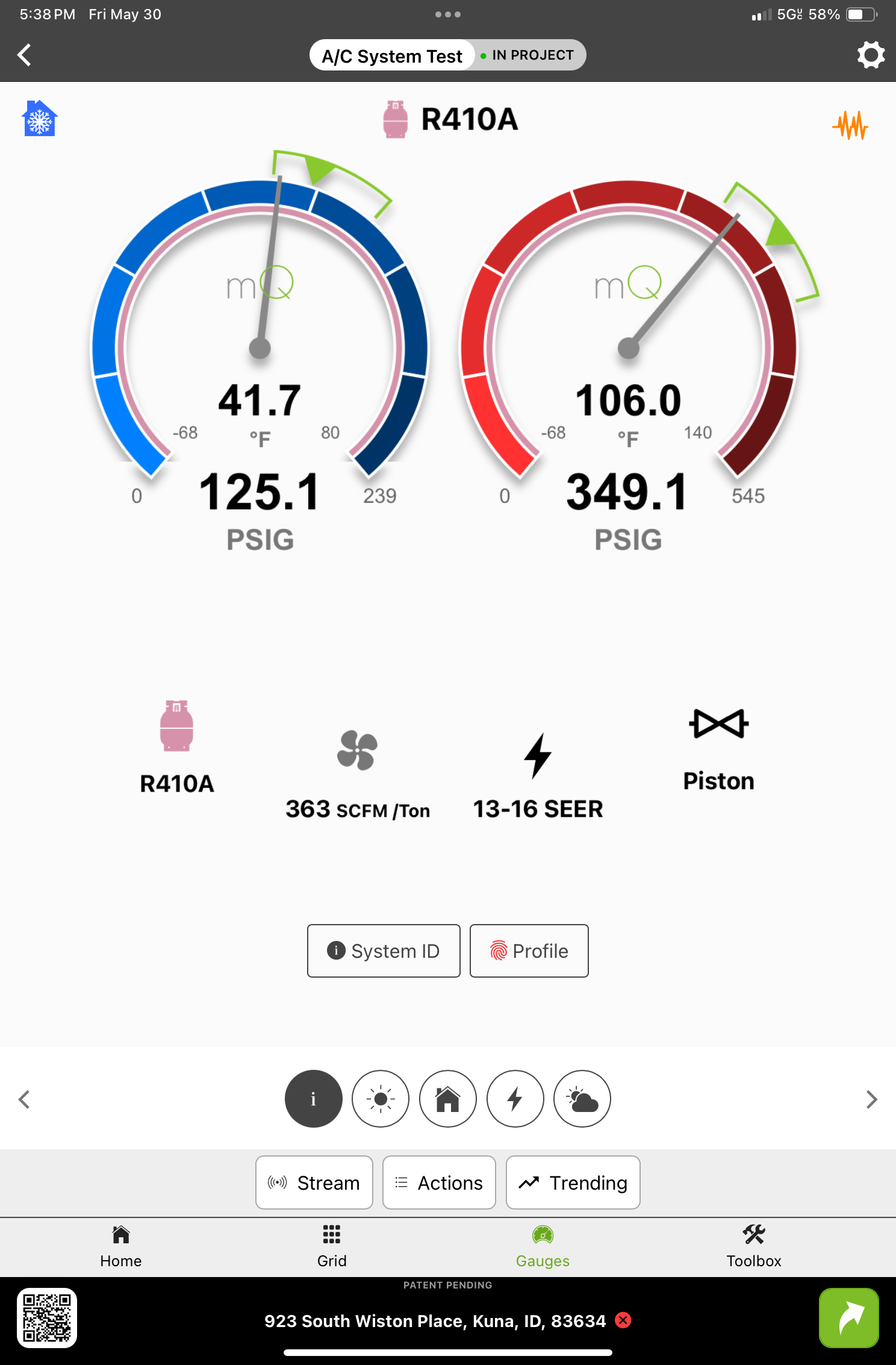Remove the 923 South Wiston Place address
The width and height of the screenshot is (896, 1365).
coord(623,1320)
